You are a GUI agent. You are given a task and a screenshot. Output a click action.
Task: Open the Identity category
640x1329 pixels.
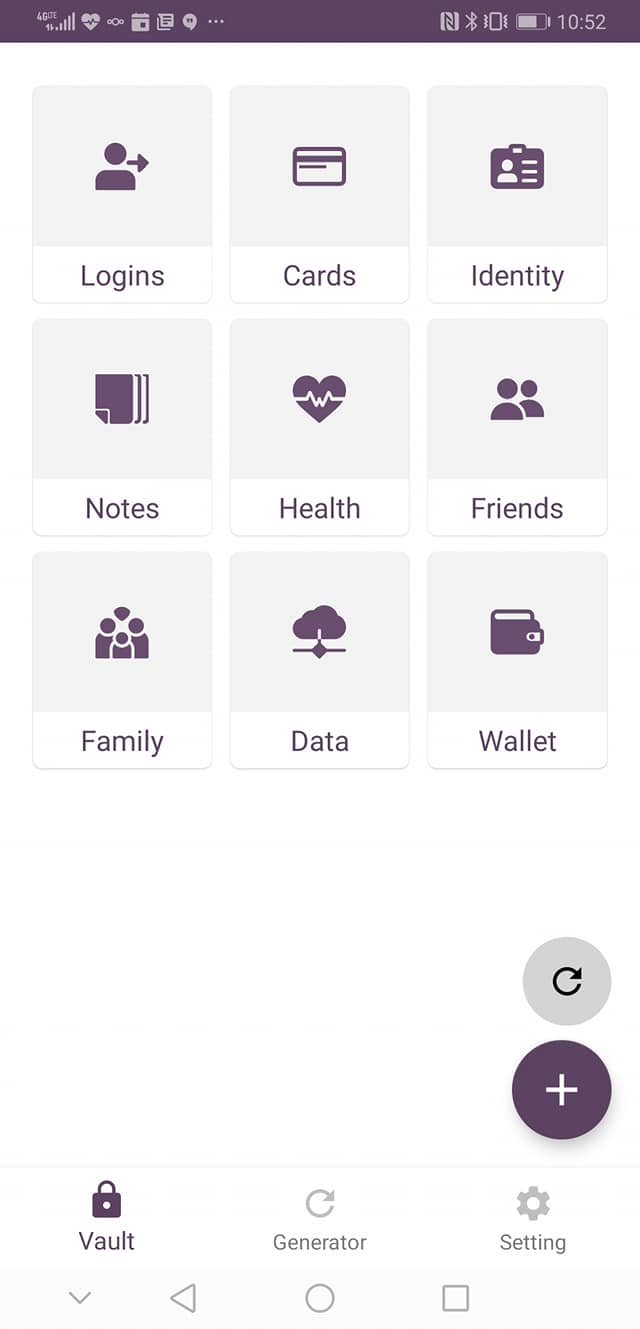pos(517,194)
